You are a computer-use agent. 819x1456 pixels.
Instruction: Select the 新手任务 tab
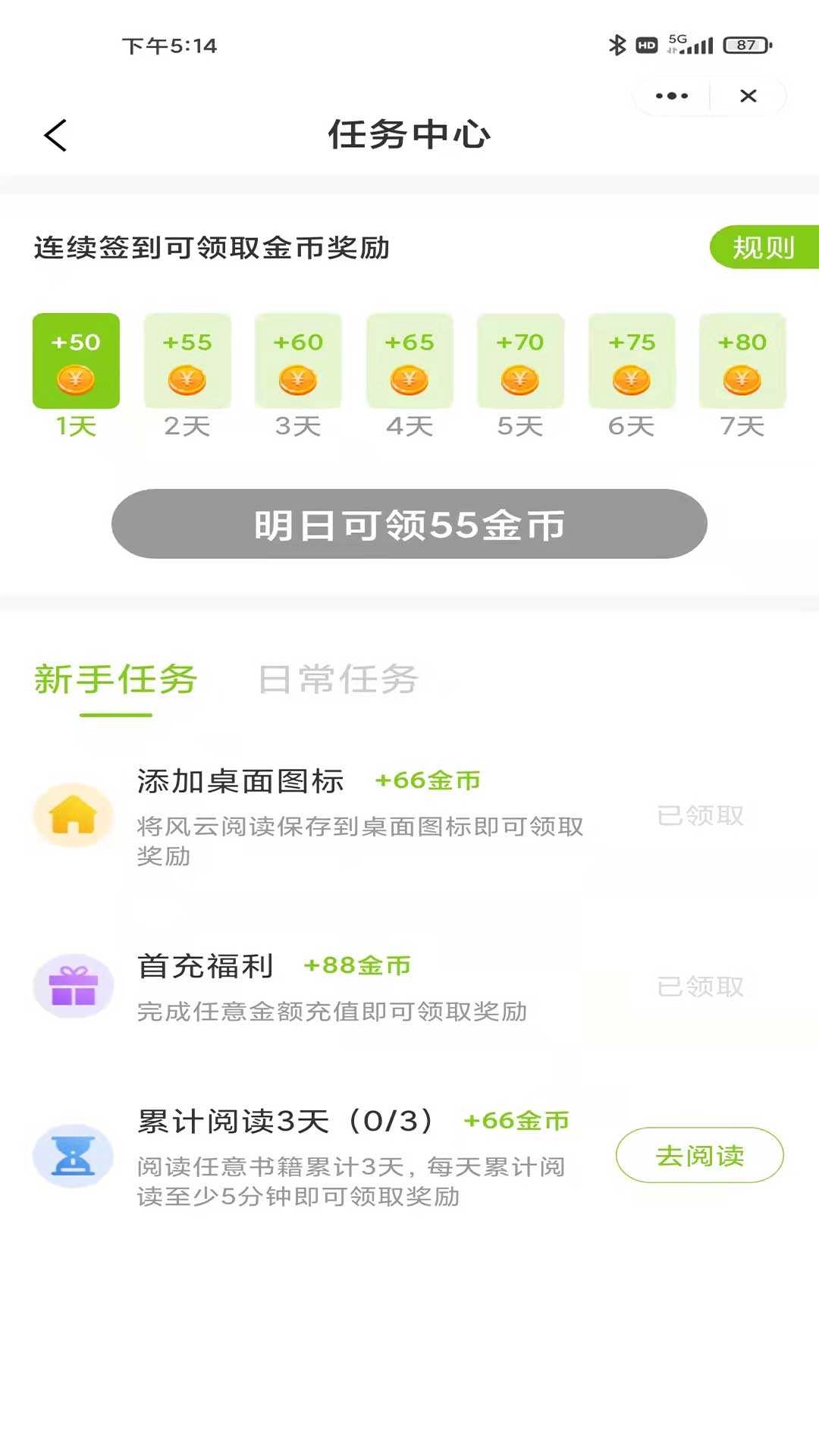click(x=115, y=680)
